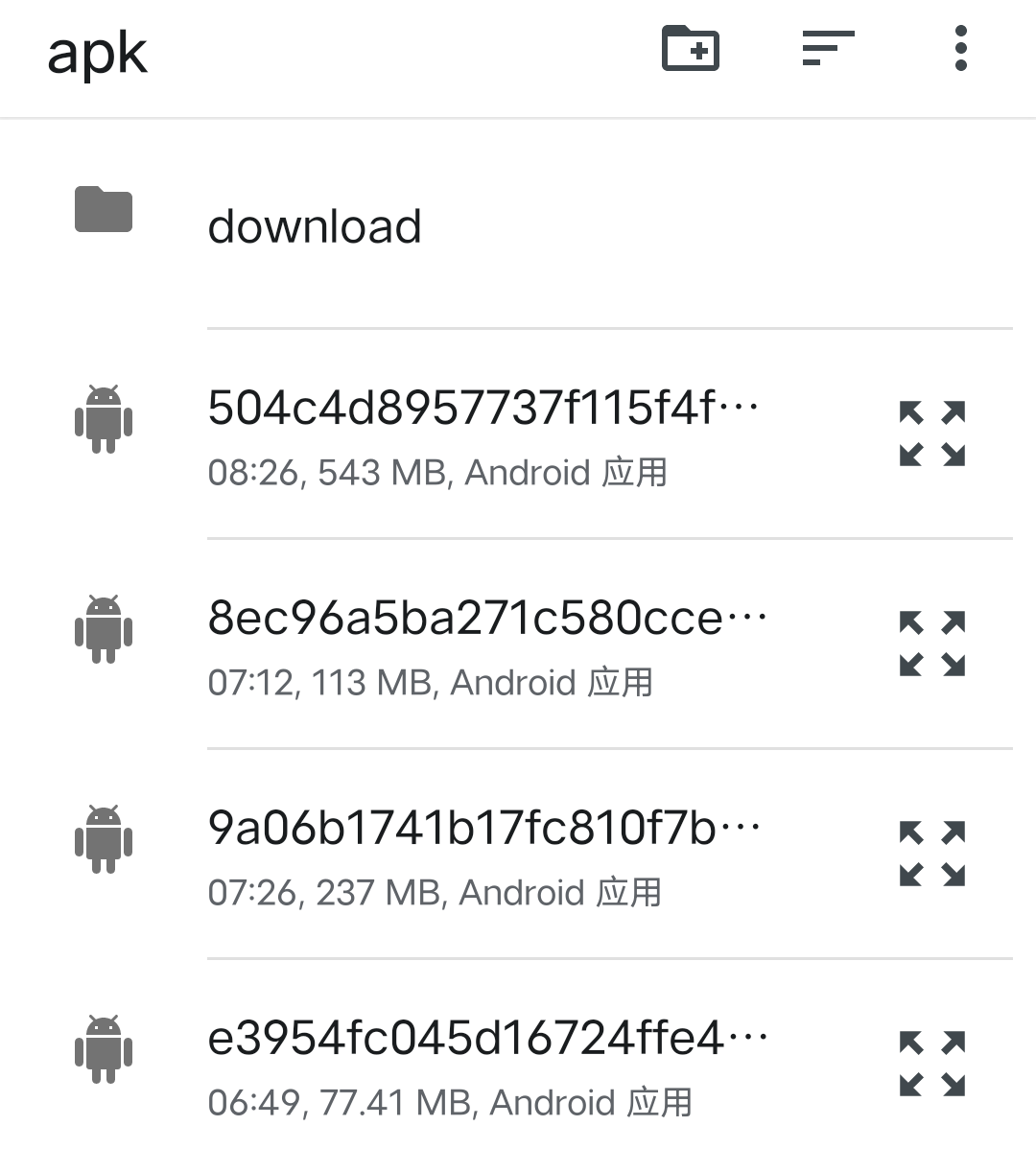Viewport: 1036px width, 1149px height.
Task: Open the sort options
Action: point(827,48)
